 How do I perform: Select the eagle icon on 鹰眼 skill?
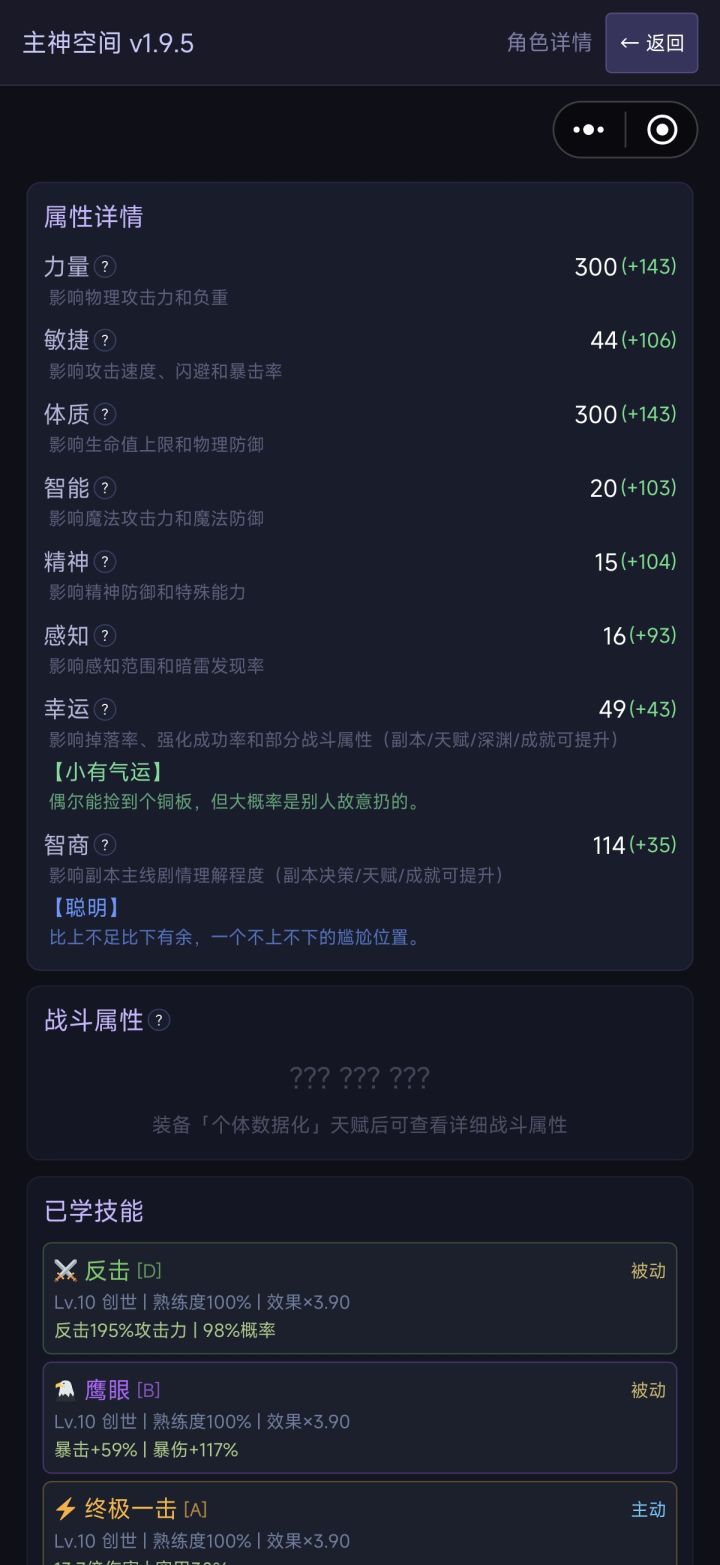pyautogui.click(x=65, y=1389)
